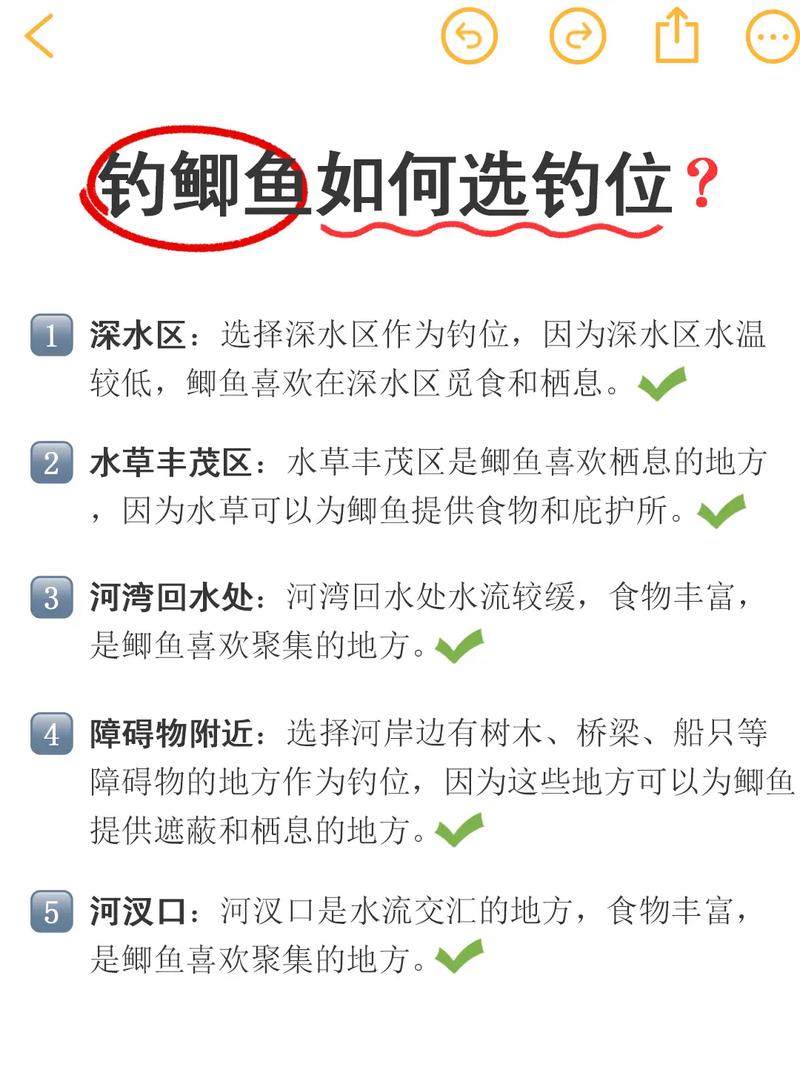800x1067 pixels.
Task: Redo the last edit
Action: (x=578, y=37)
